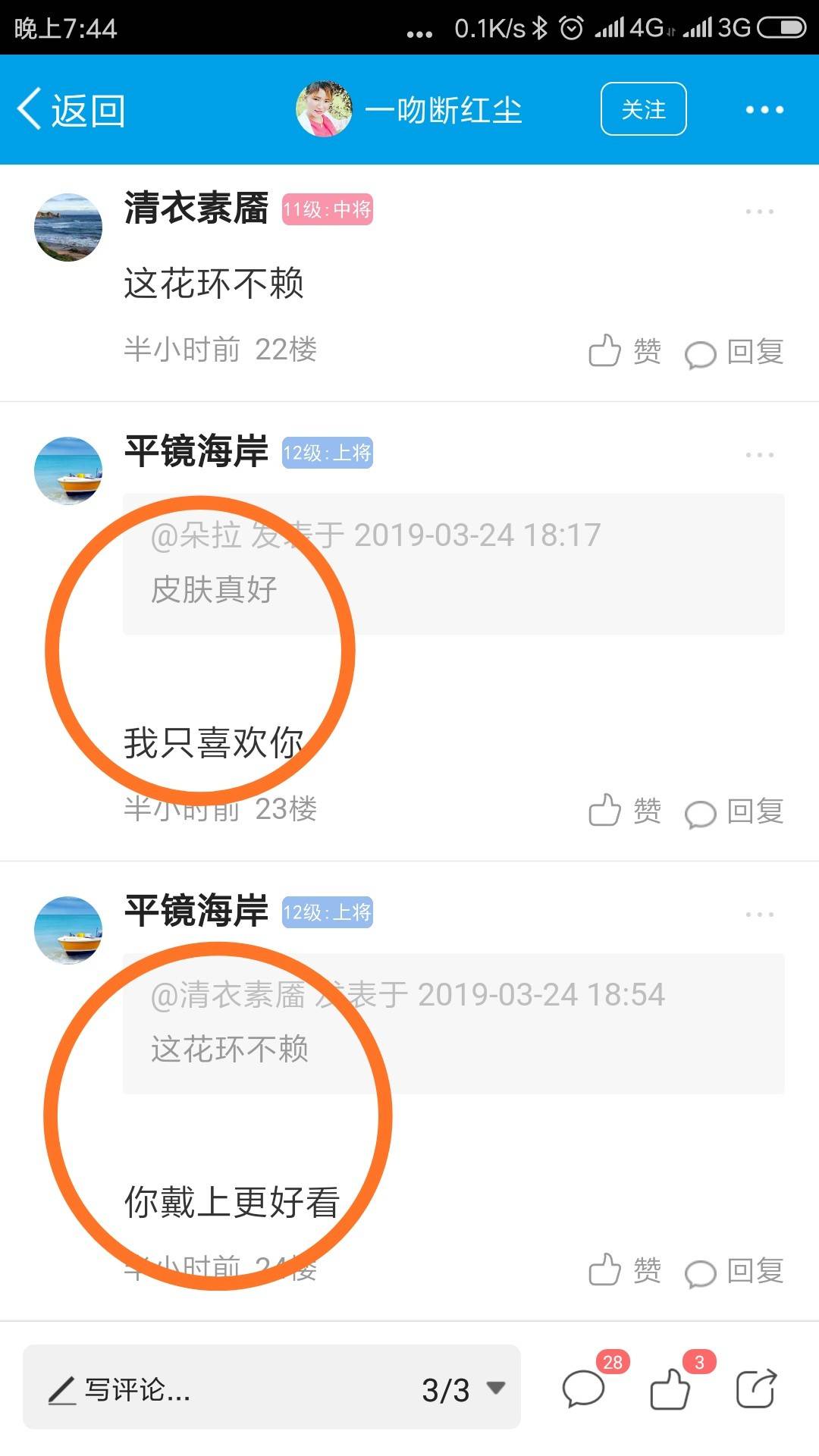The height and width of the screenshot is (1456, 819).
Task: Like the 22楼 comment by 清衣素靥
Action: point(625,351)
